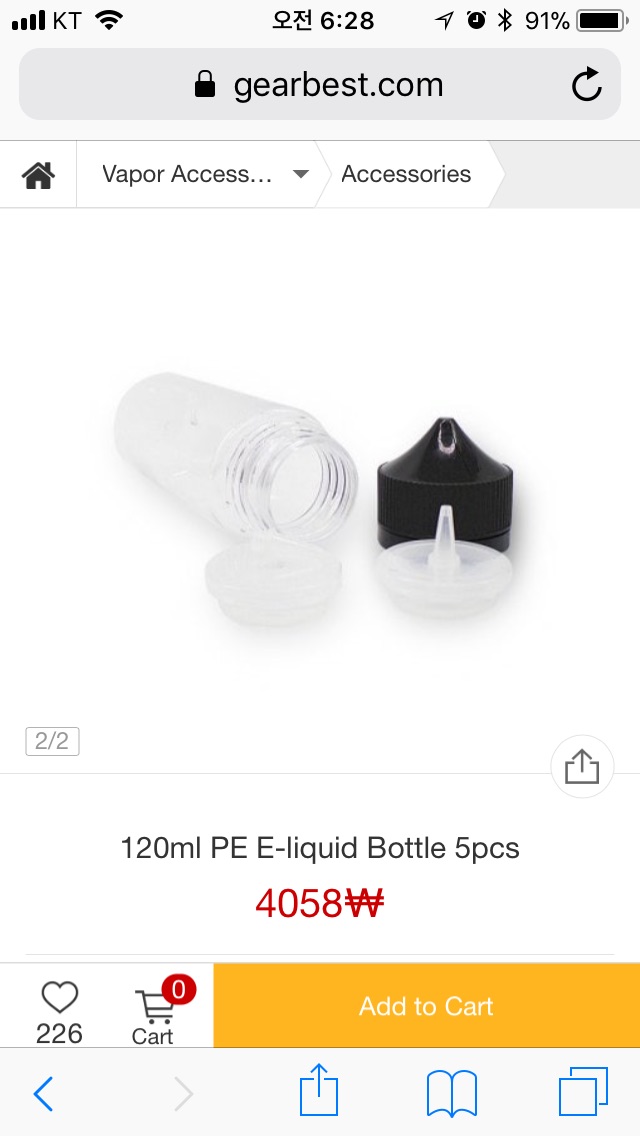The width and height of the screenshot is (640, 1136).
Task: Go to the home breadcrumb icon
Action: pos(38,175)
